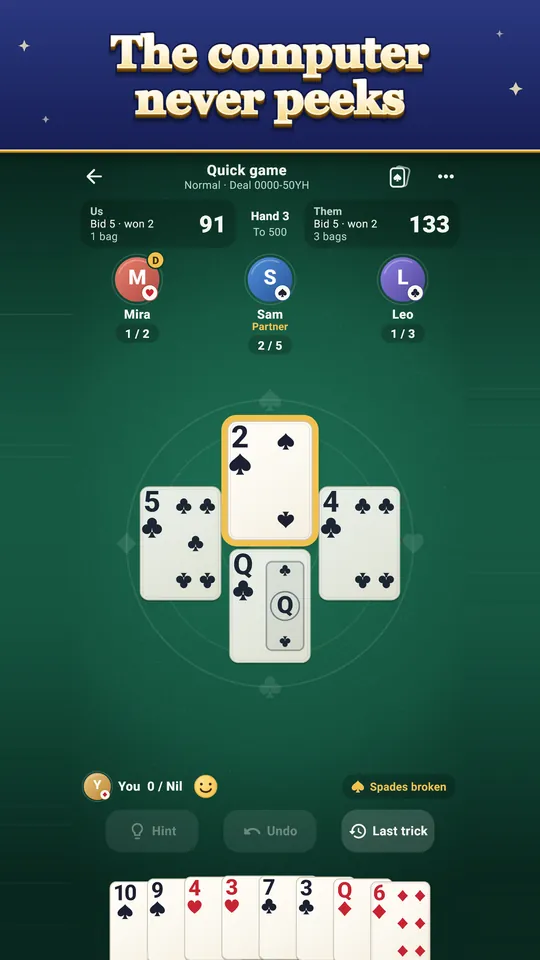
Task: Open Mira's player avatar
Action: [x=137, y=280]
